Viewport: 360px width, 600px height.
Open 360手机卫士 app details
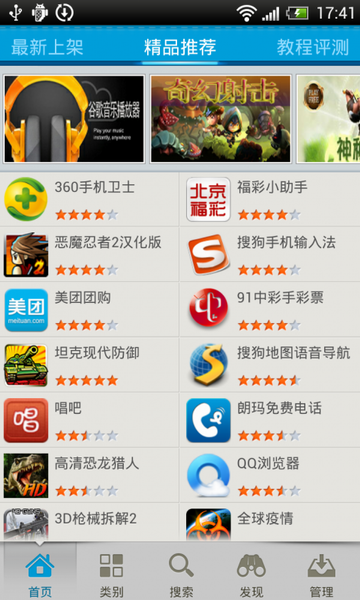pos(90,199)
